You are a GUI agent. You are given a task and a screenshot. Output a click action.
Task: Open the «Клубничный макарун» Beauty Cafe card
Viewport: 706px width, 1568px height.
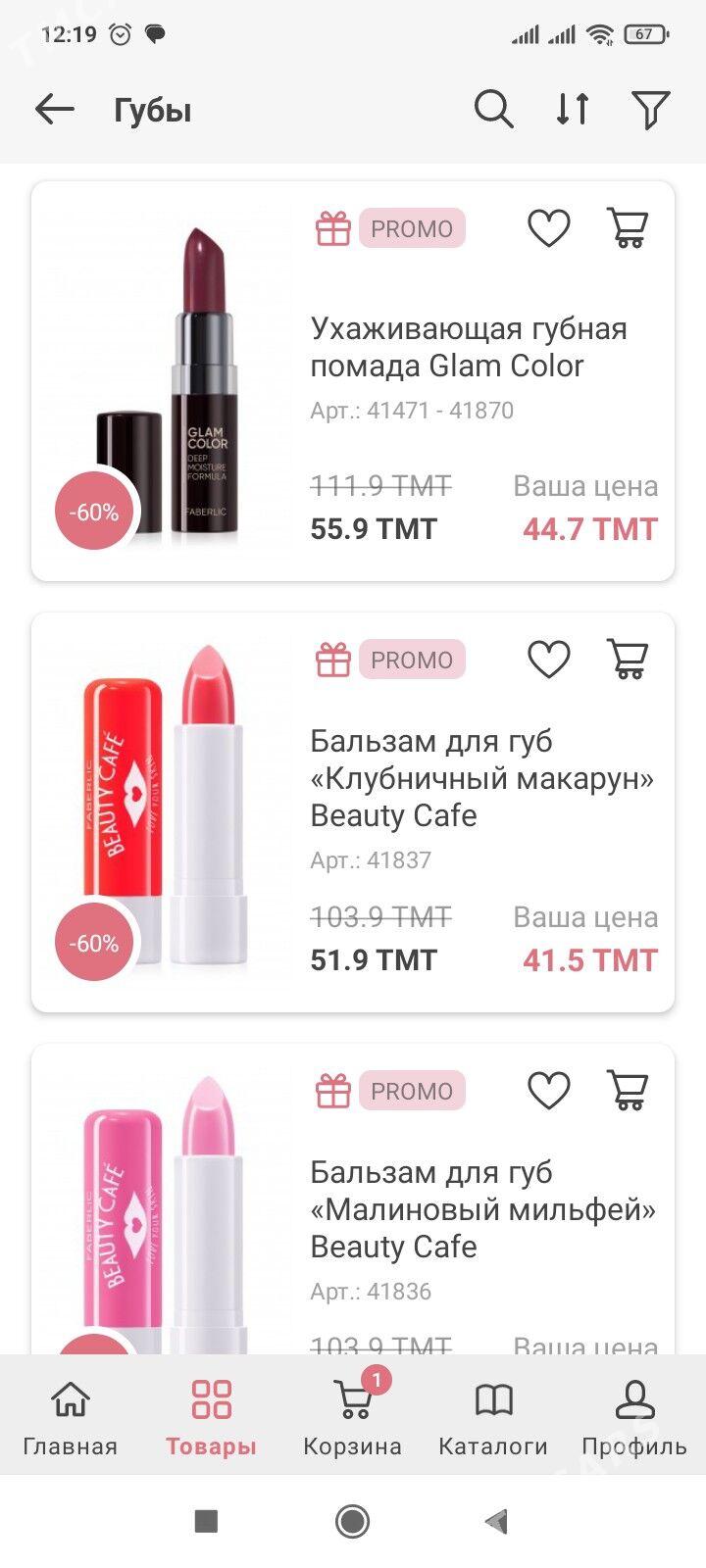click(480, 778)
